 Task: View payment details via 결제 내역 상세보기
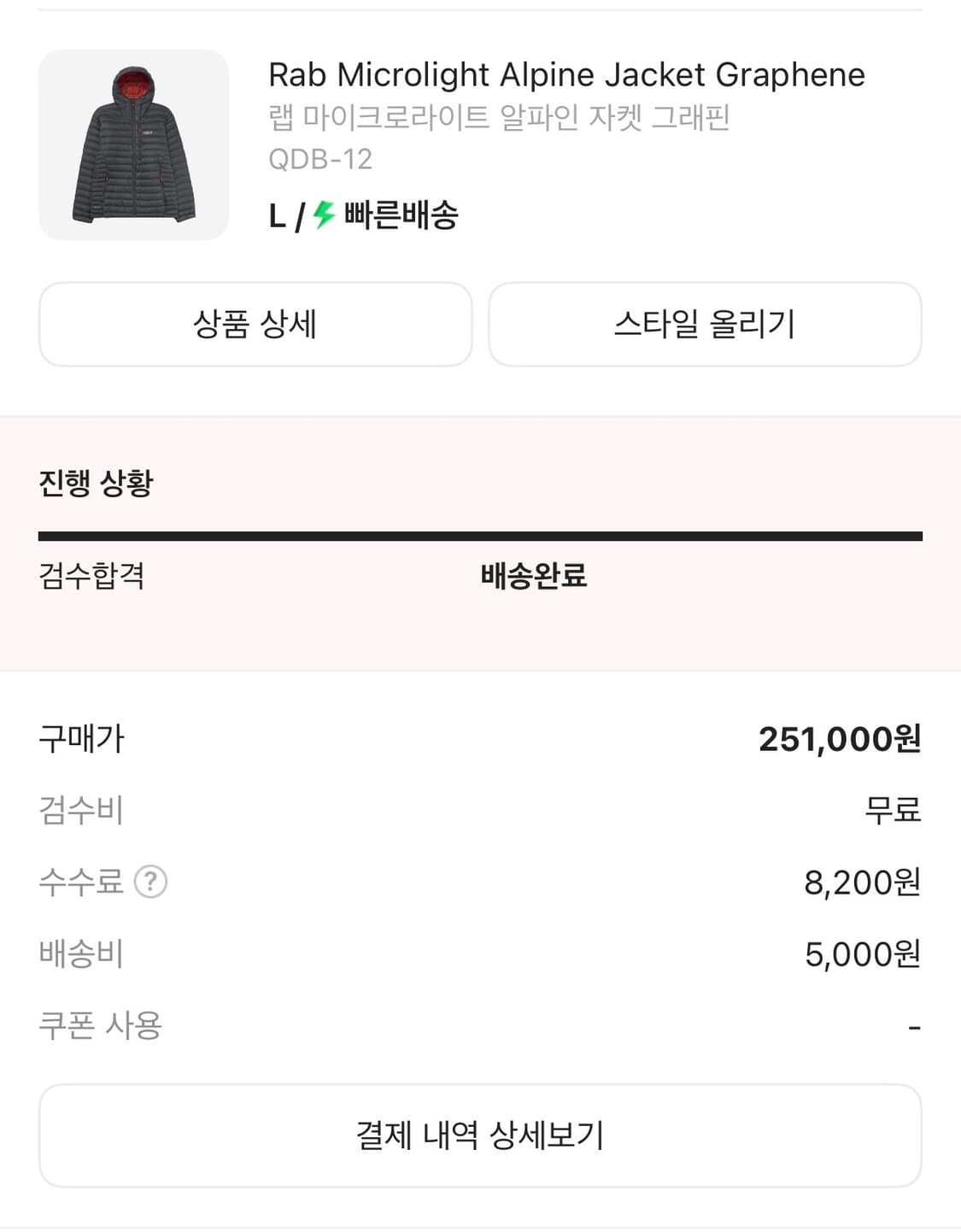(x=480, y=1134)
